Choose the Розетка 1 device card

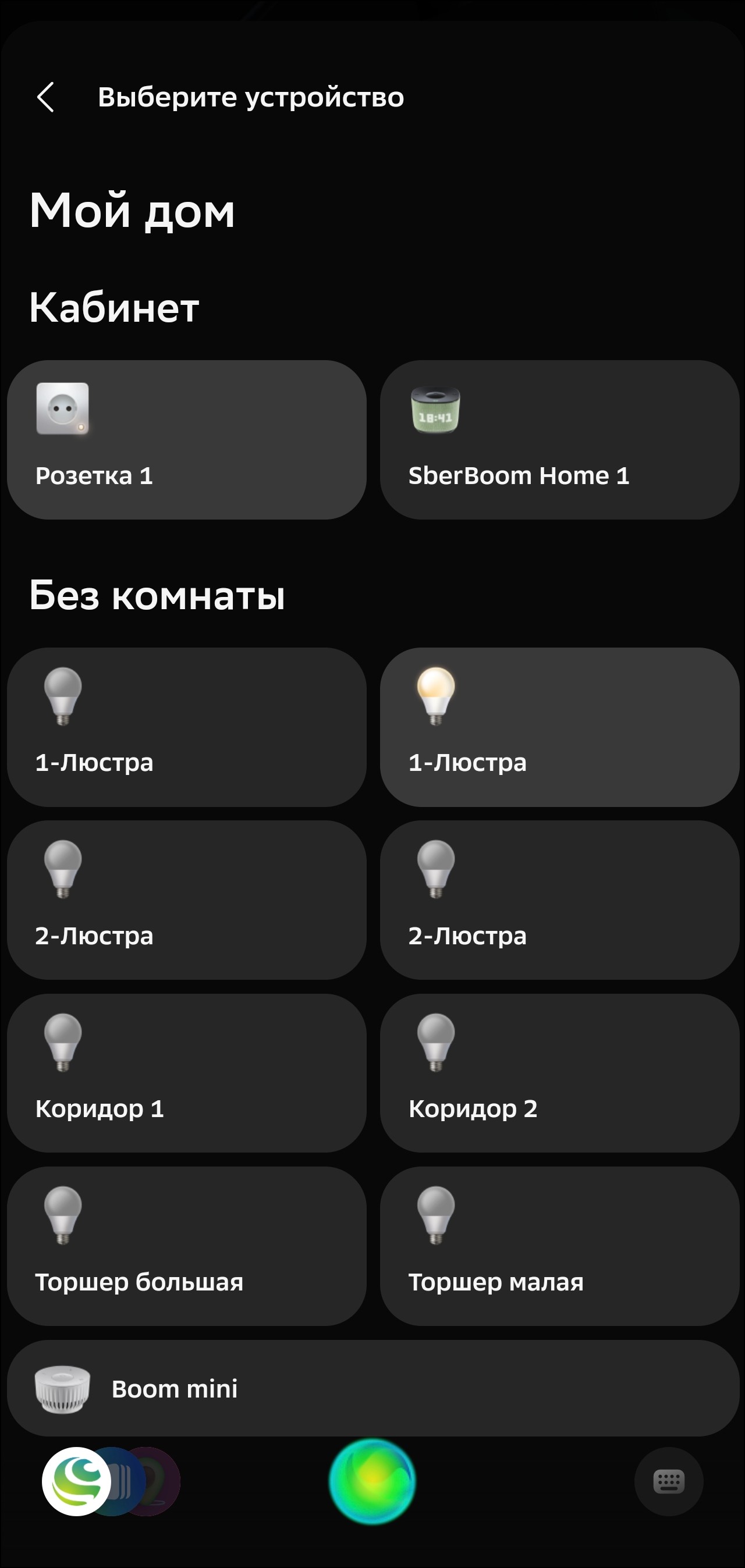pos(186,440)
